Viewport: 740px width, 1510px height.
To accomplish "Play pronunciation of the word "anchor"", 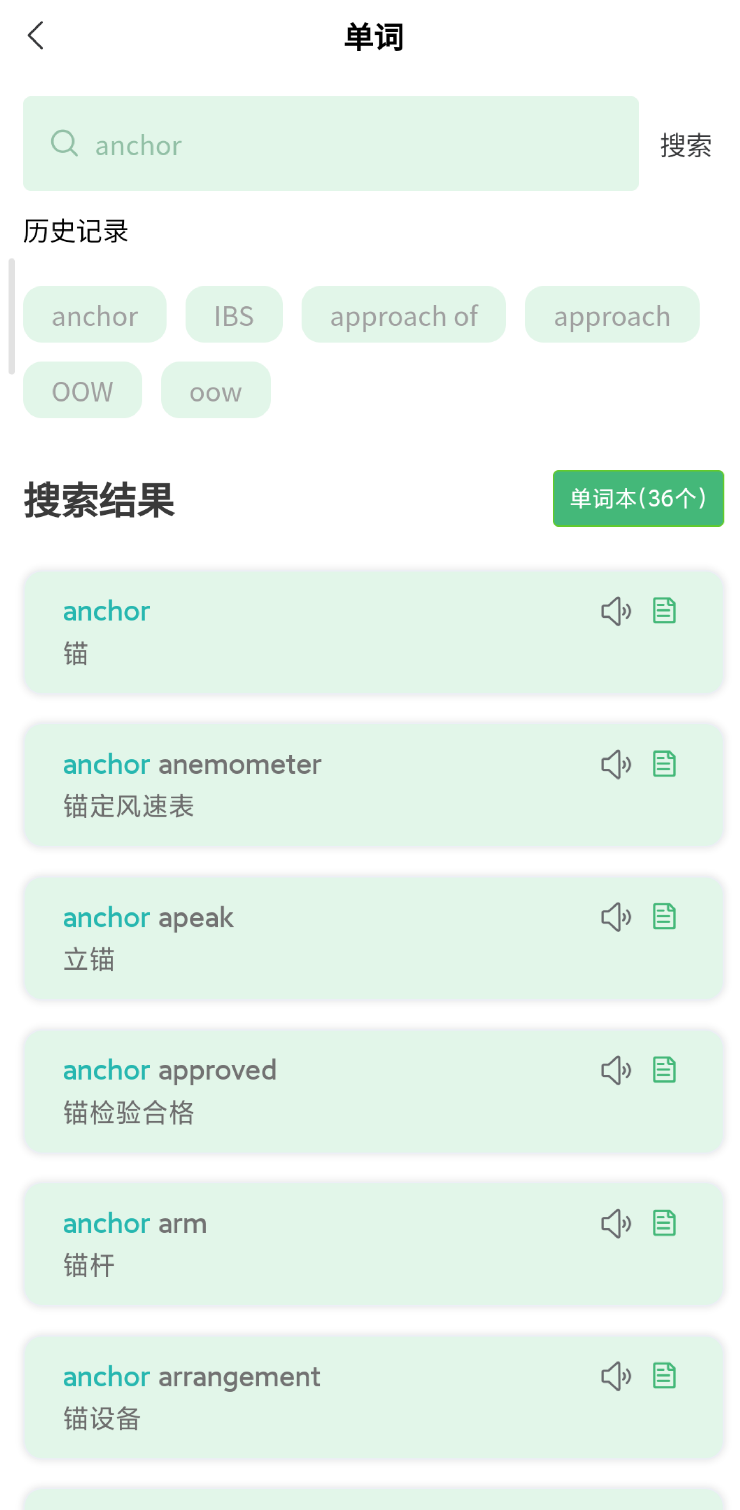I will 616,610.
